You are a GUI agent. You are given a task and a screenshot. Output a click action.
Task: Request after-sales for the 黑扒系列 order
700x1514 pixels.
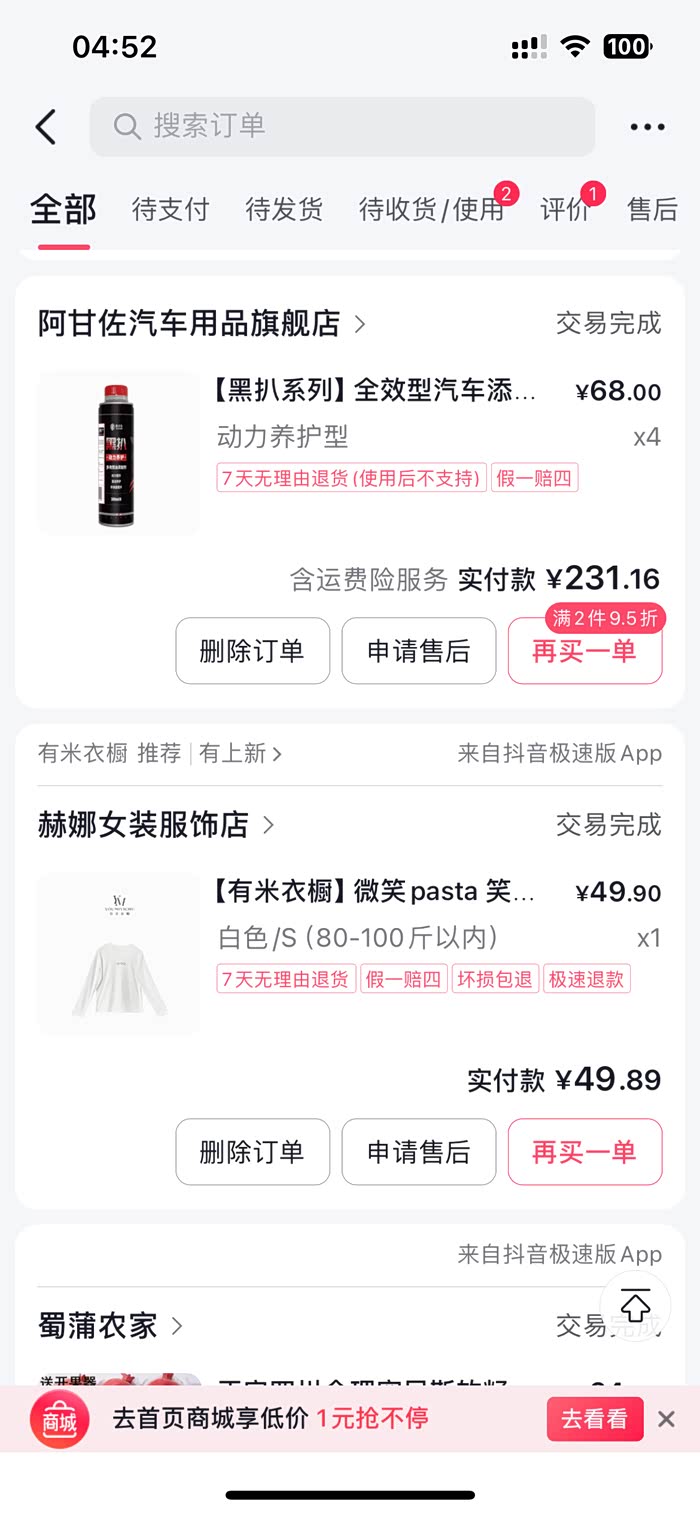418,651
